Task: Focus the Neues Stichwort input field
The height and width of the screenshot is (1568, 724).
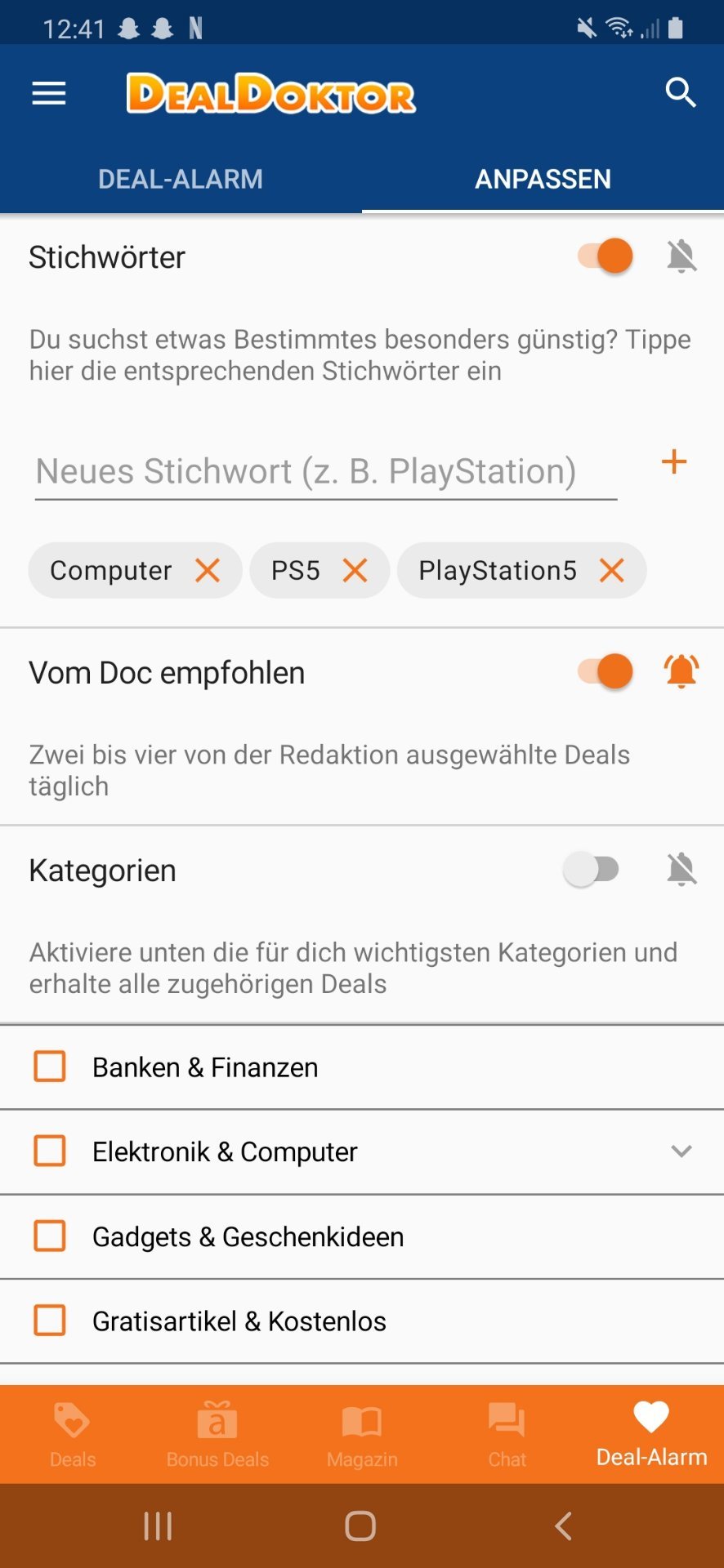Action: click(326, 472)
